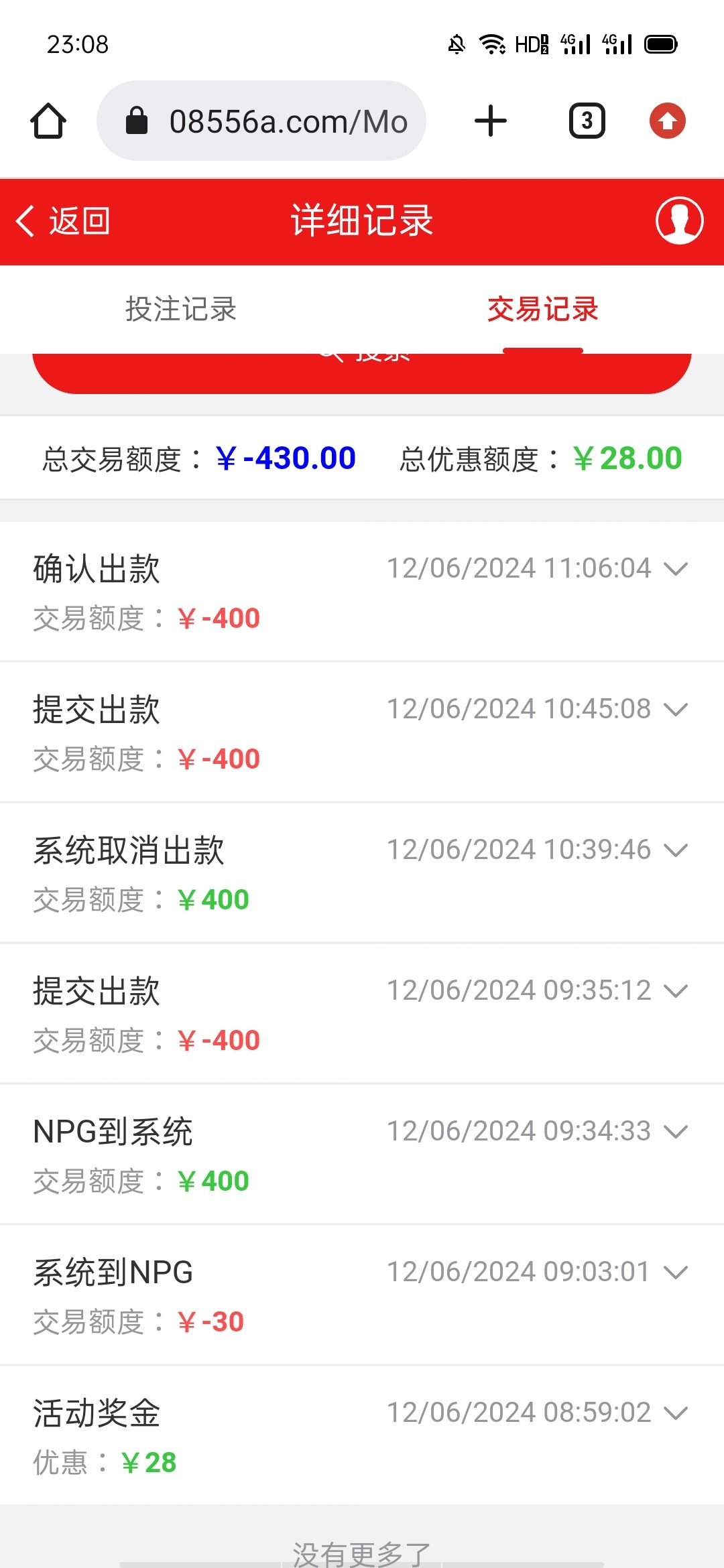Tap the 返回 back button

pos(64,221)
